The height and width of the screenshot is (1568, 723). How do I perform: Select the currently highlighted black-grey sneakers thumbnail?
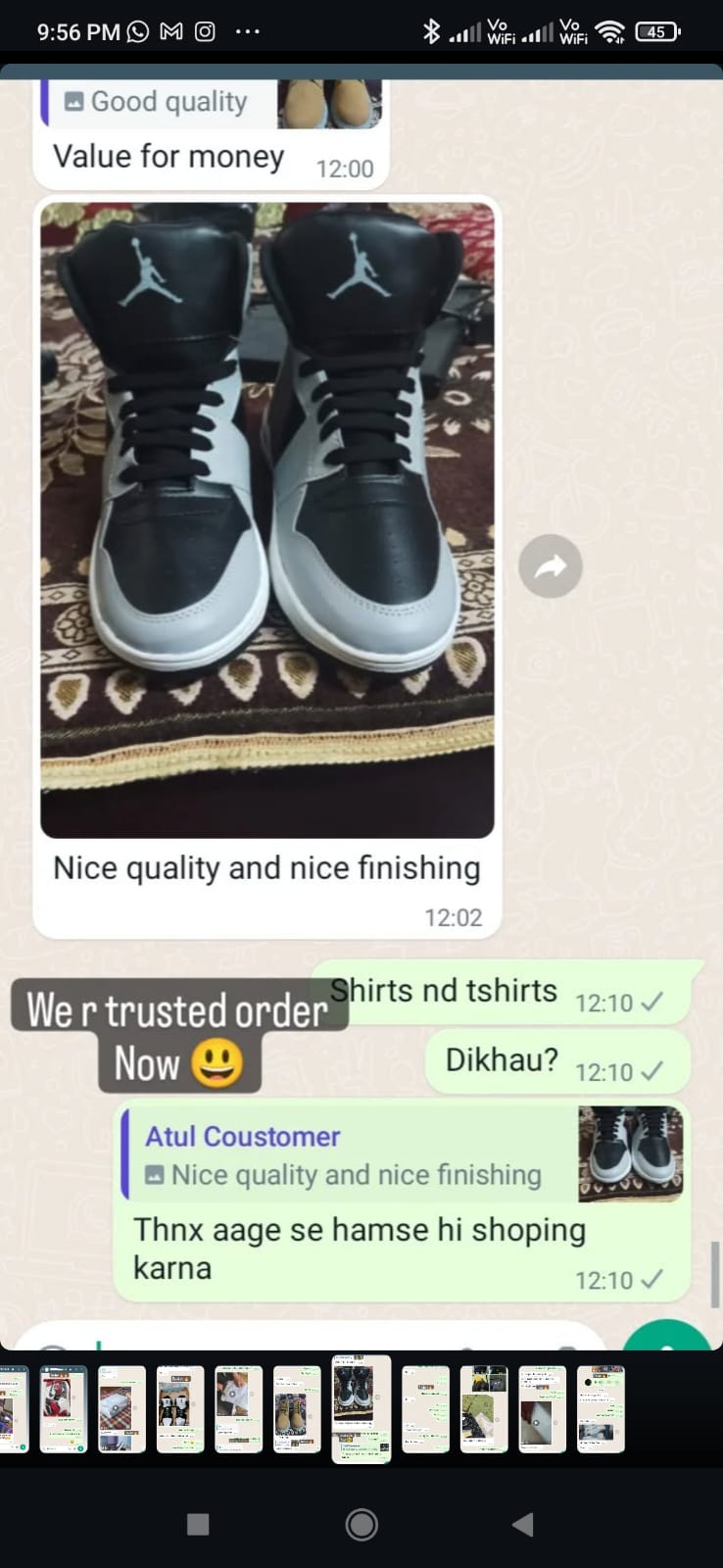pos(361,1409)
